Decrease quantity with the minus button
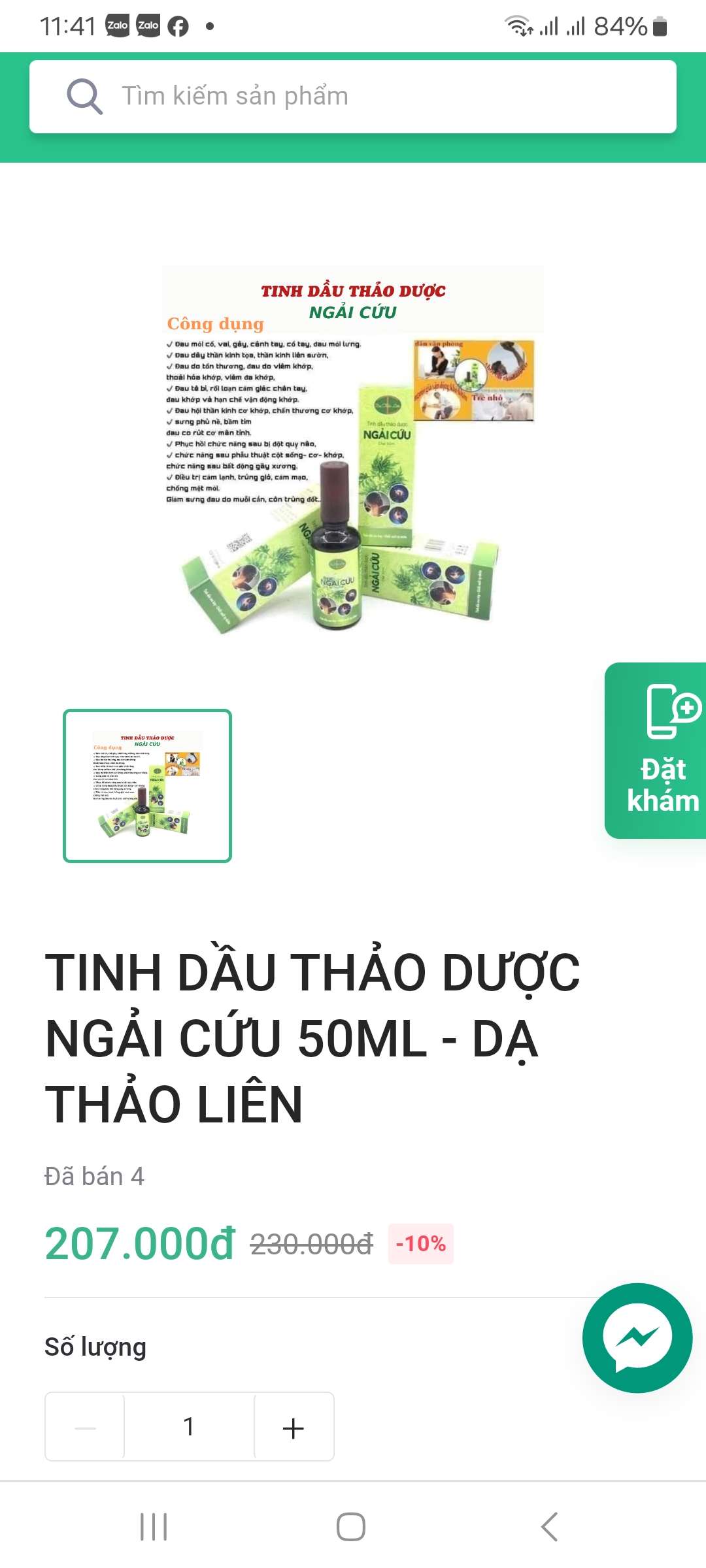Screen dimensions: 706x1568 (85, 1428)
